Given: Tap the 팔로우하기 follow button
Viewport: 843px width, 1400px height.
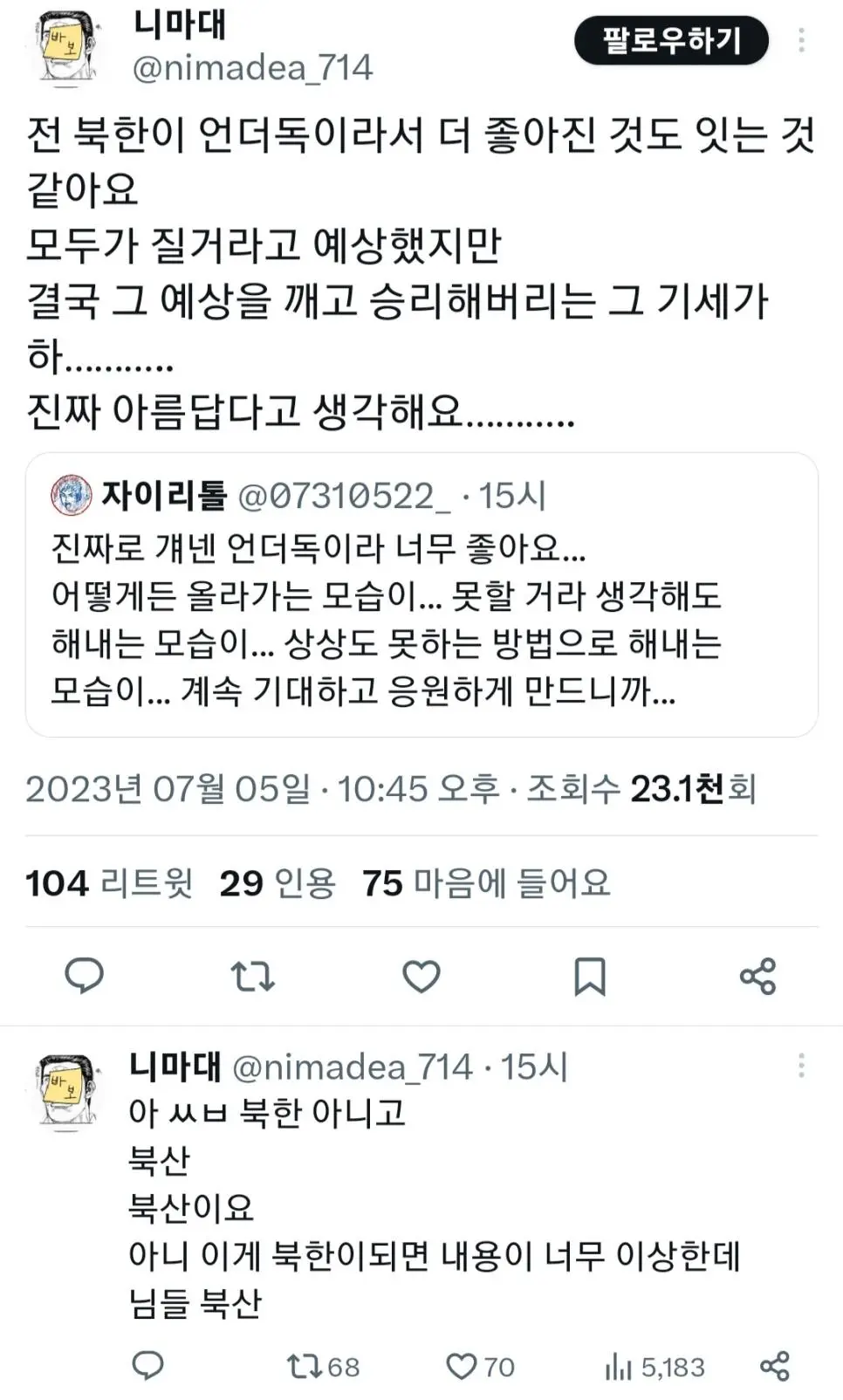Looking at the screenshot, I should point(670,40).
